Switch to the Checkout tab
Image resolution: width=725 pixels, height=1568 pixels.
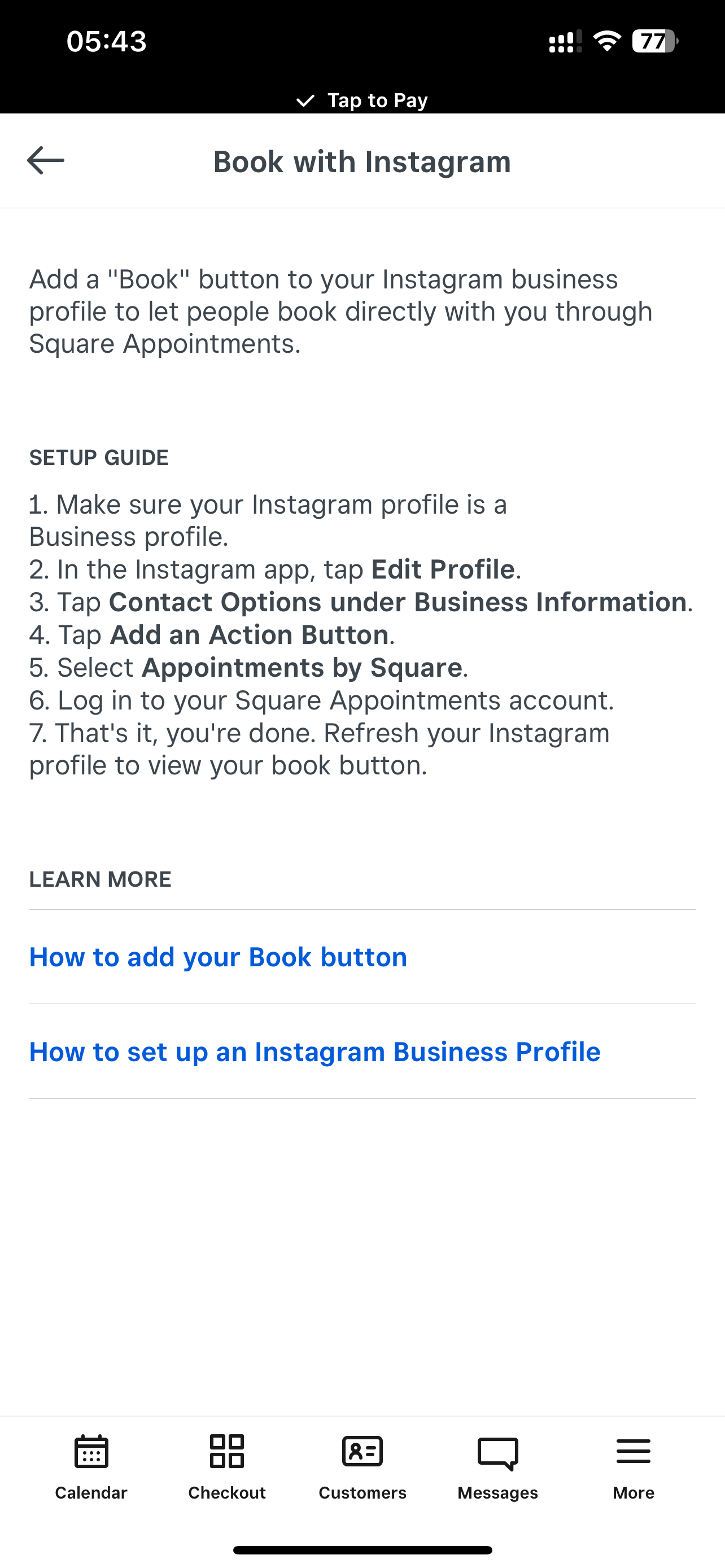(226, 1467)
